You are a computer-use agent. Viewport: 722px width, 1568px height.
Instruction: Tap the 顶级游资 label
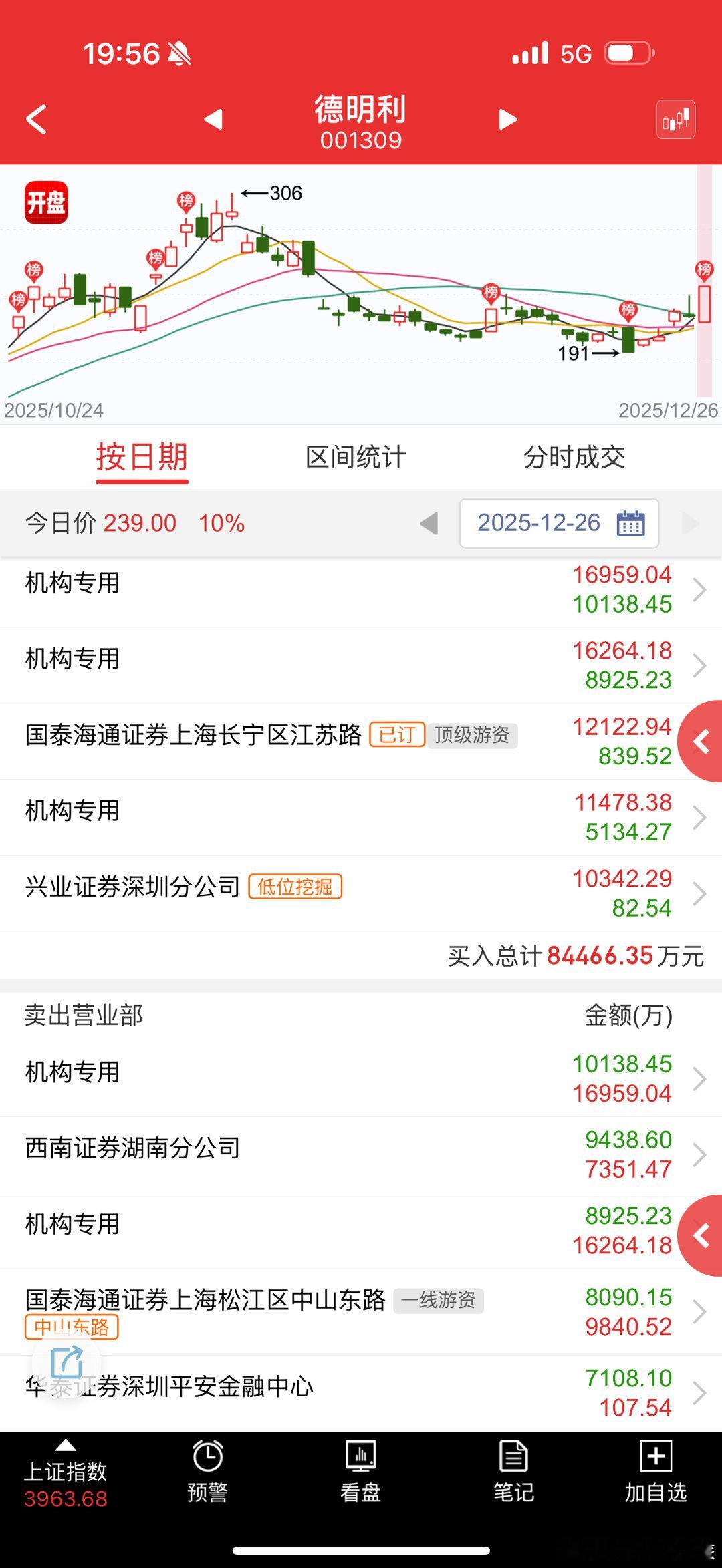pos(474,736)
